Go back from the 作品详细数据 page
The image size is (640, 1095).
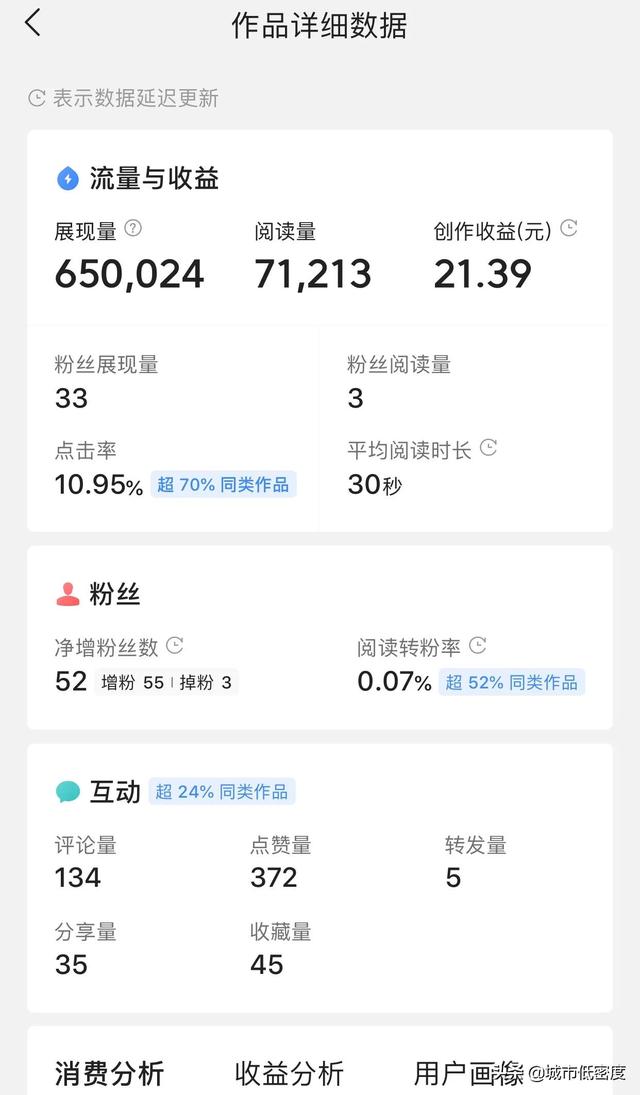click(33, 23)
